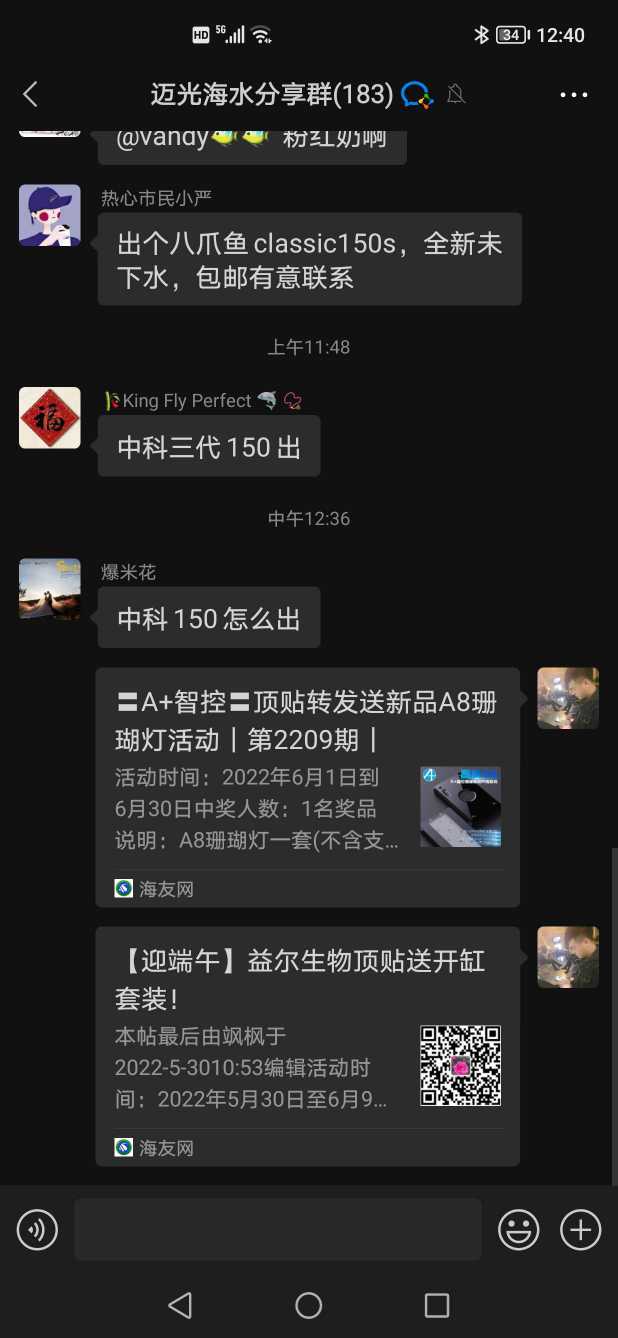
Task: Open the 益尔生物顶贴送开缸套装 shared link
Action: [307, 1045]
